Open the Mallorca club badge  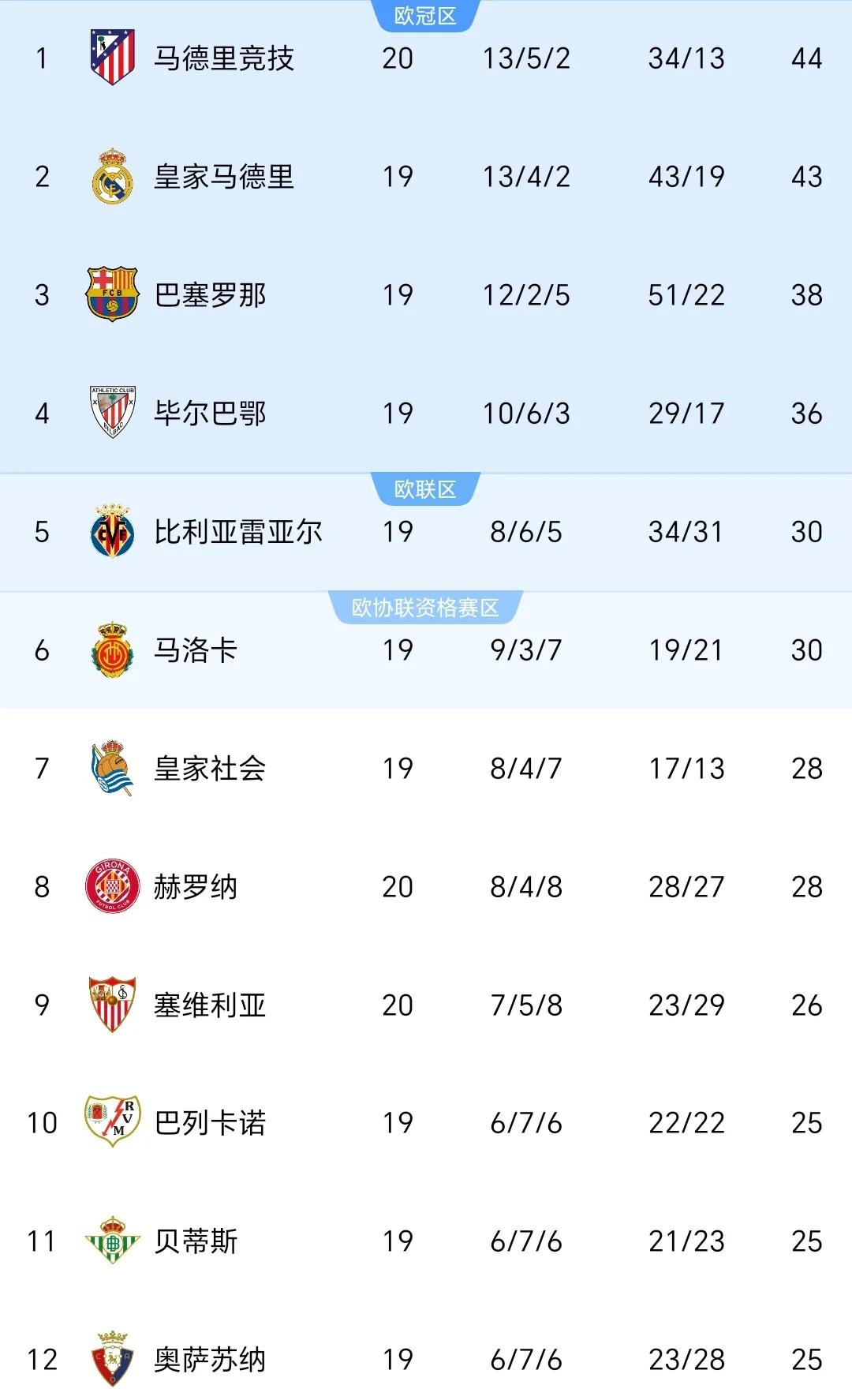(x=114, y=649)
